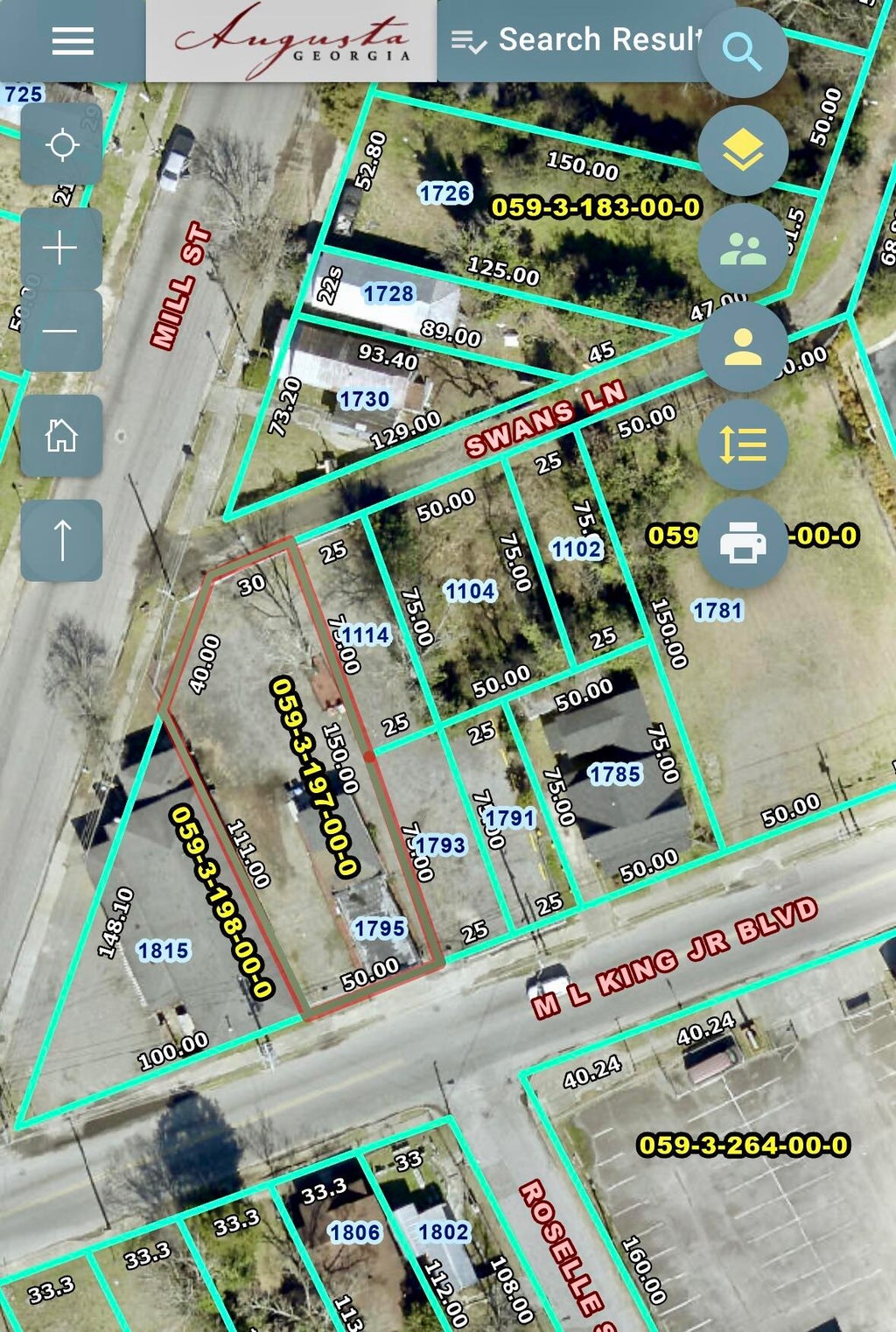
Task: Open the legend list button
Action: (743, 445)
